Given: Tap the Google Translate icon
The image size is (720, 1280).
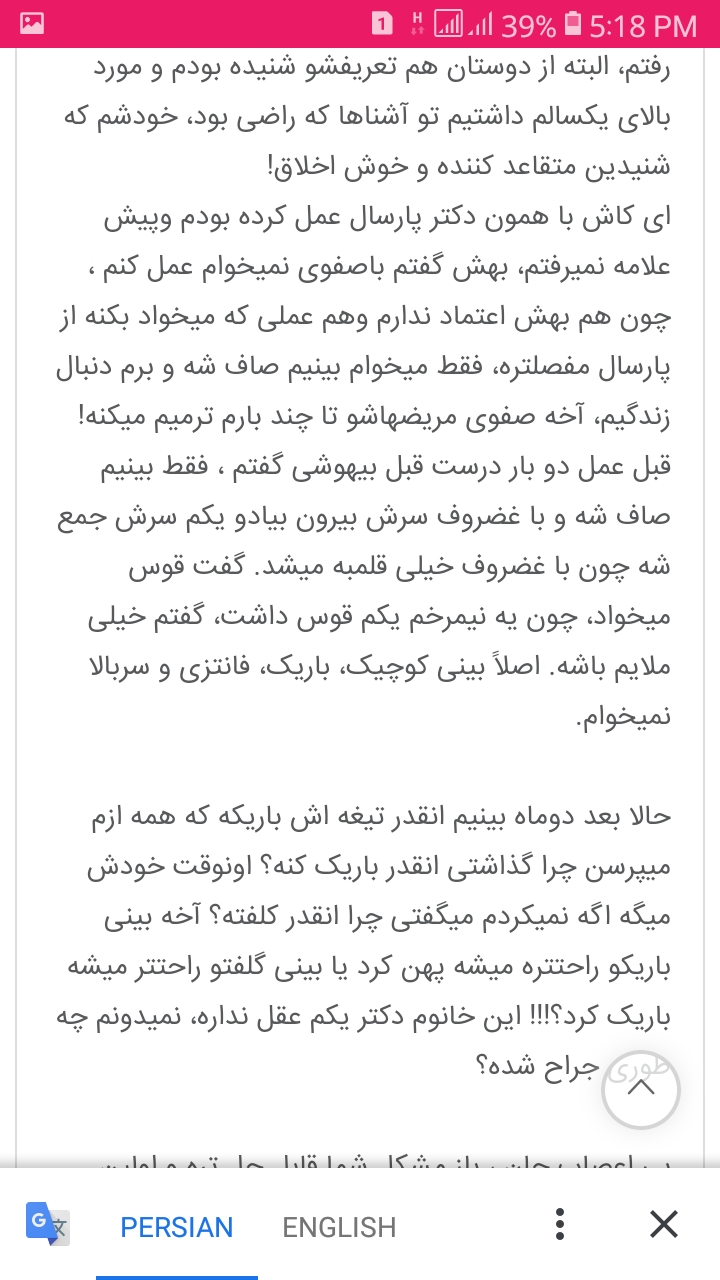Looking at the screenshot, I should click(x=47, y=1224).
